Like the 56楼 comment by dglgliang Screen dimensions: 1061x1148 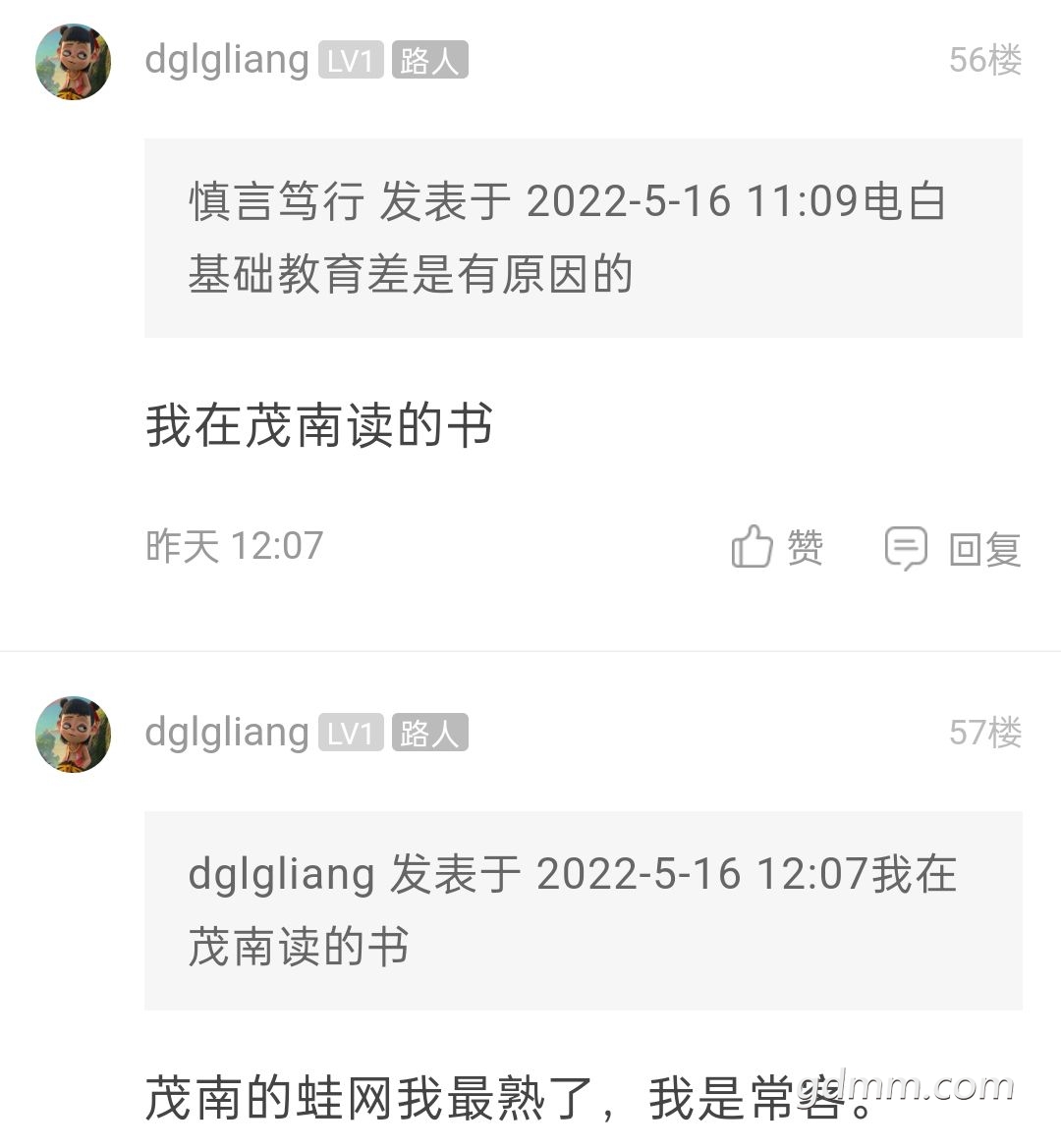click(777, 547)
